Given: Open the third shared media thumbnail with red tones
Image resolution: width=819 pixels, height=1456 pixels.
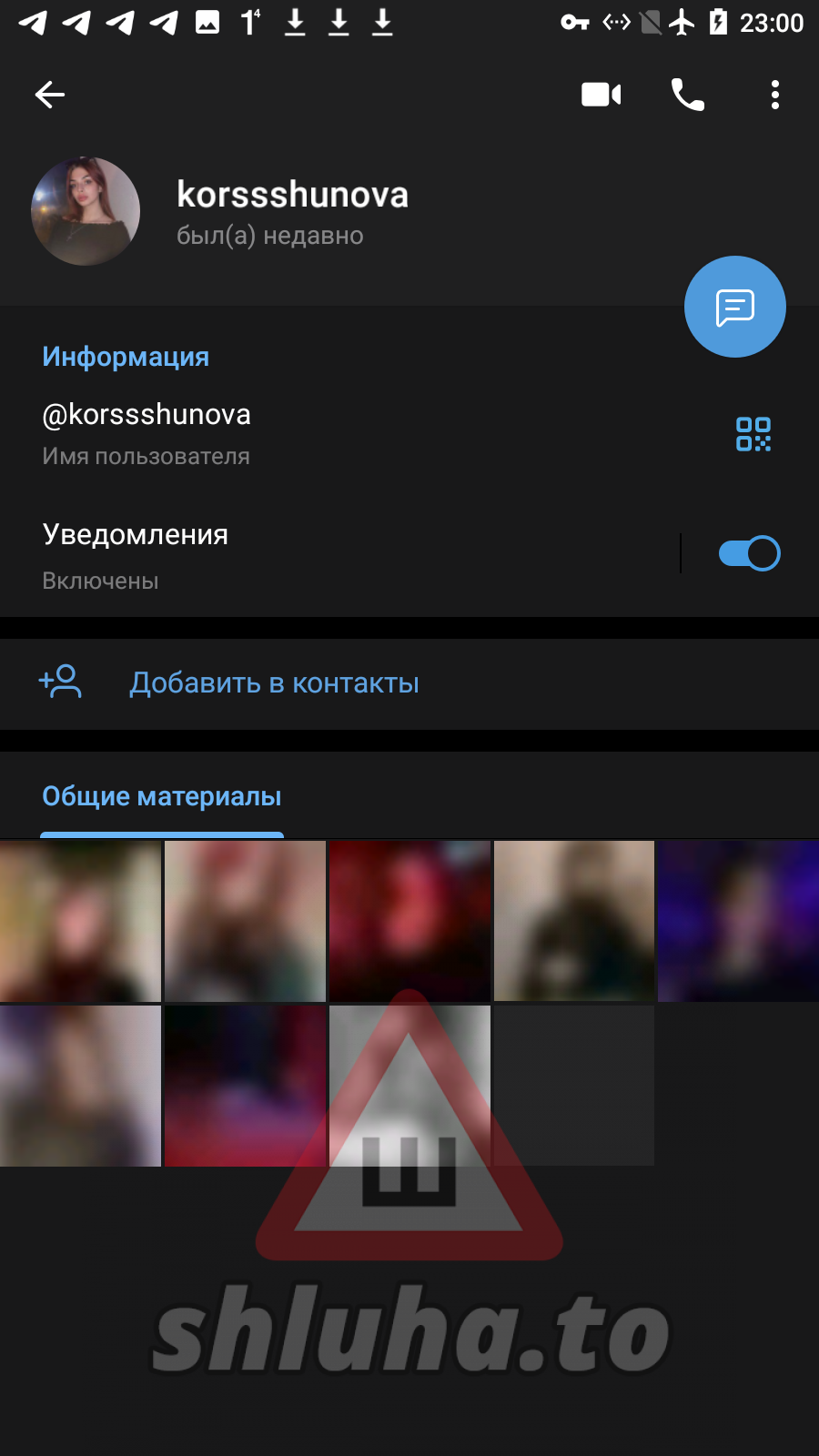Looking at the screenshot, I should pyautogui.click(x=409, y=921).
